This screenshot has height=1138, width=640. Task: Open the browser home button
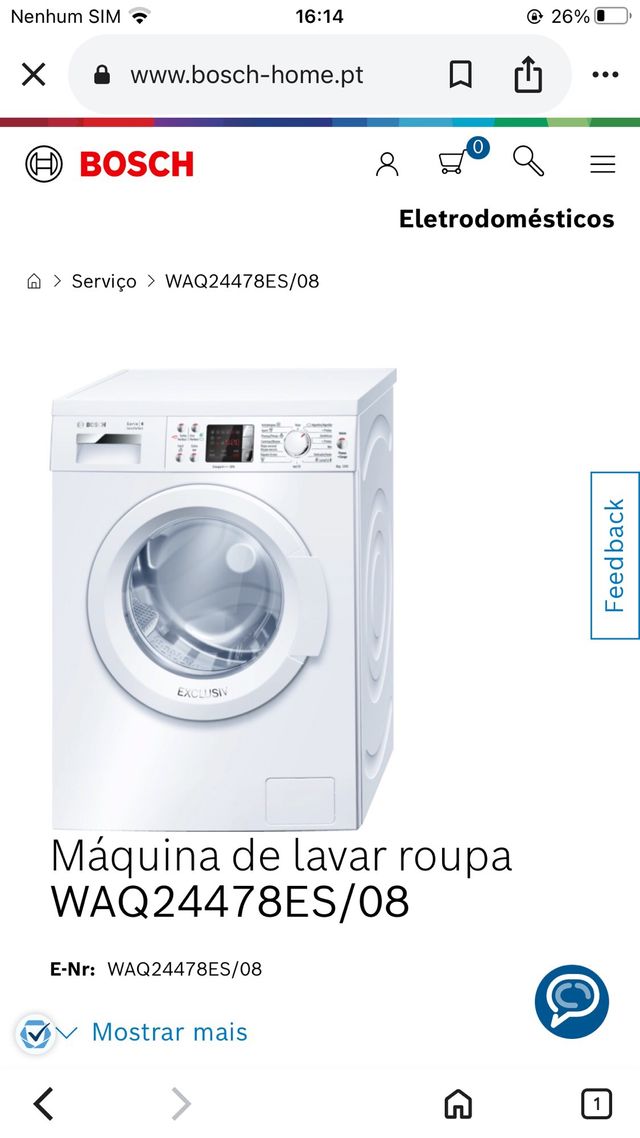458,1103
